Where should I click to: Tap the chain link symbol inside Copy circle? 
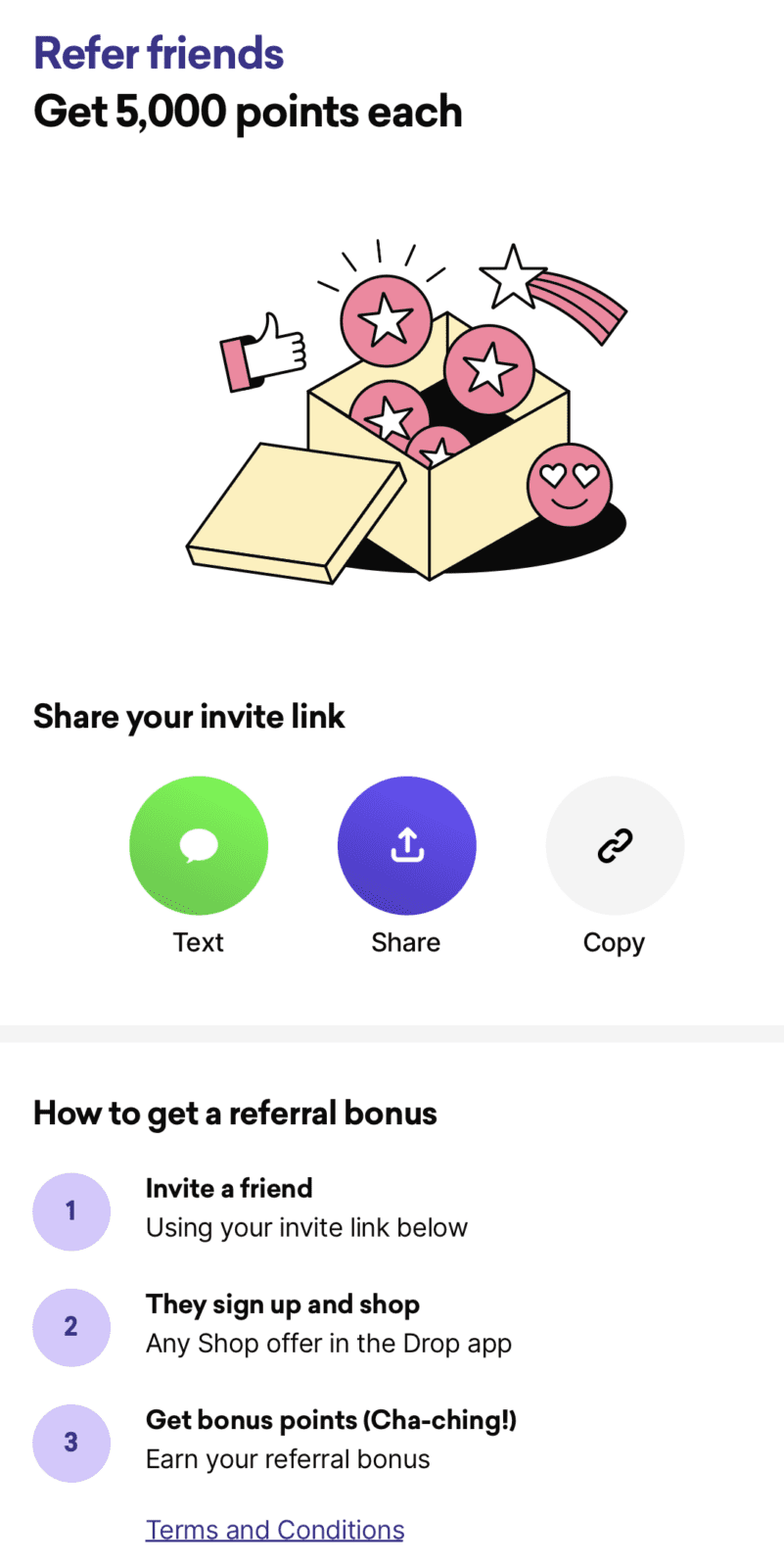click(614, 845)
